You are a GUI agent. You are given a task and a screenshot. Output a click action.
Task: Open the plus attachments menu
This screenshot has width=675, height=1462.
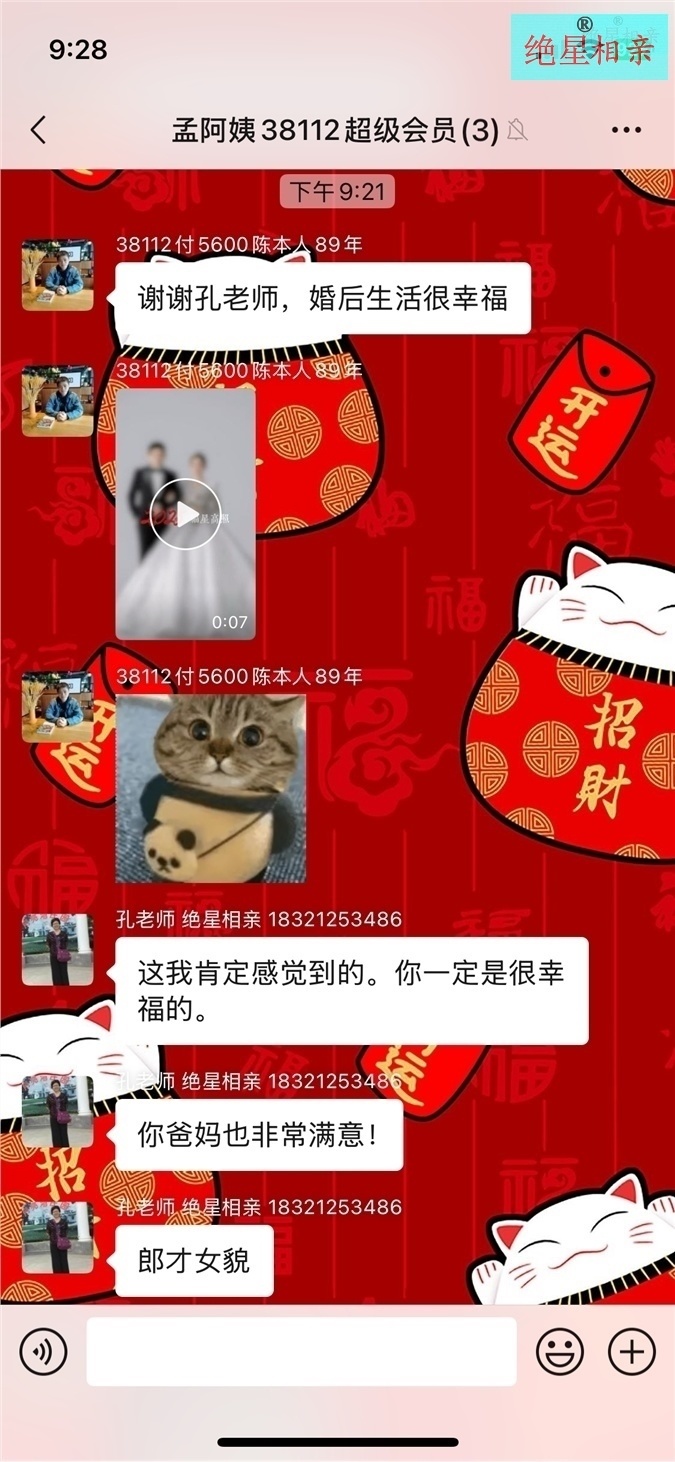click(x=632, y=1352)
